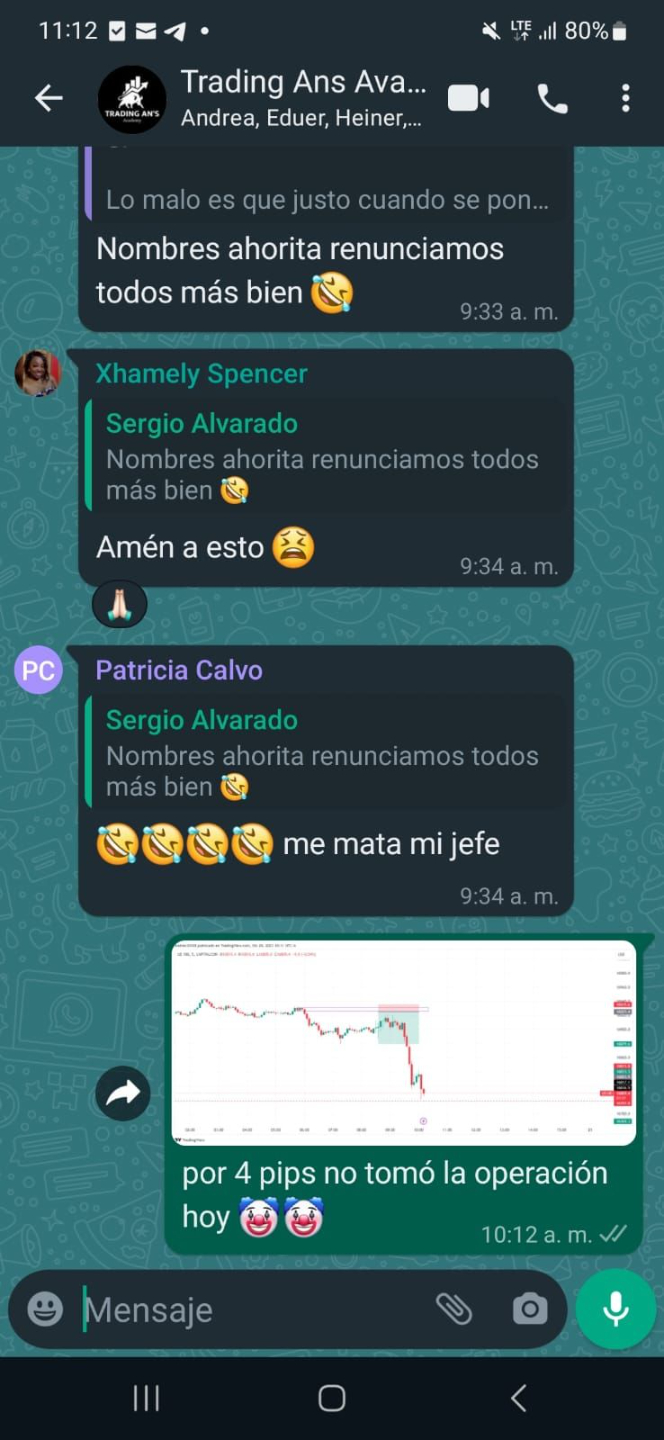Image resolution: width=664 pixels, height=1440 pixels.
Task: Start a group video call
Action: [468, 98]
